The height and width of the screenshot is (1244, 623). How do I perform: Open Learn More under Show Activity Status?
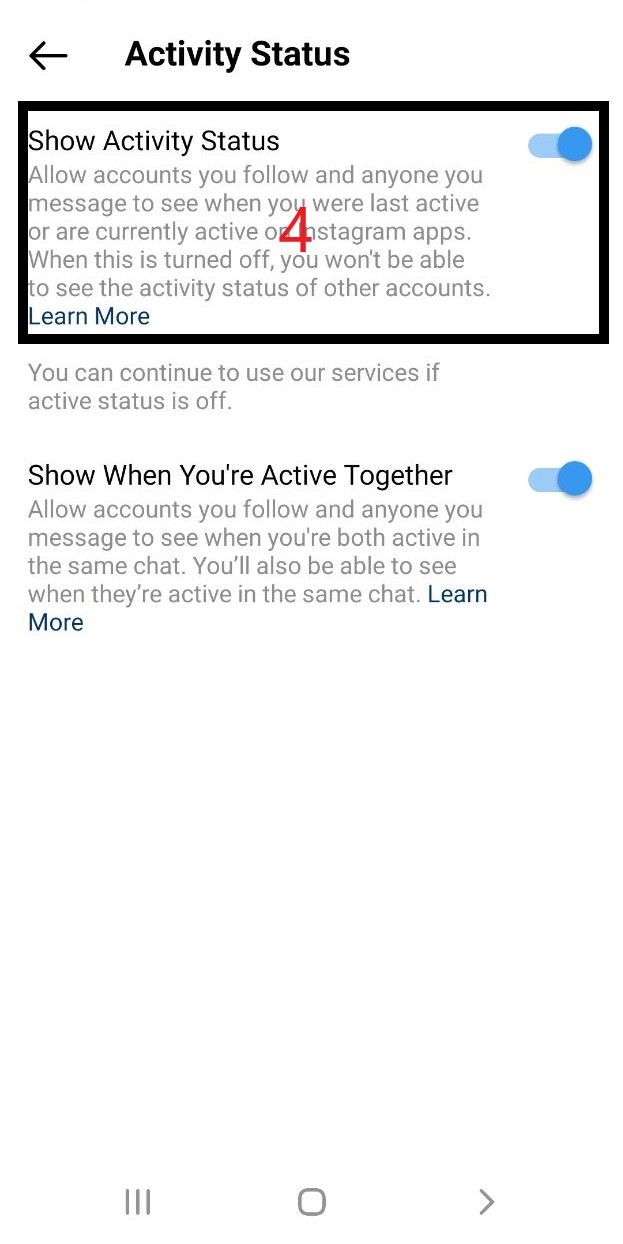tap(89, 317)
